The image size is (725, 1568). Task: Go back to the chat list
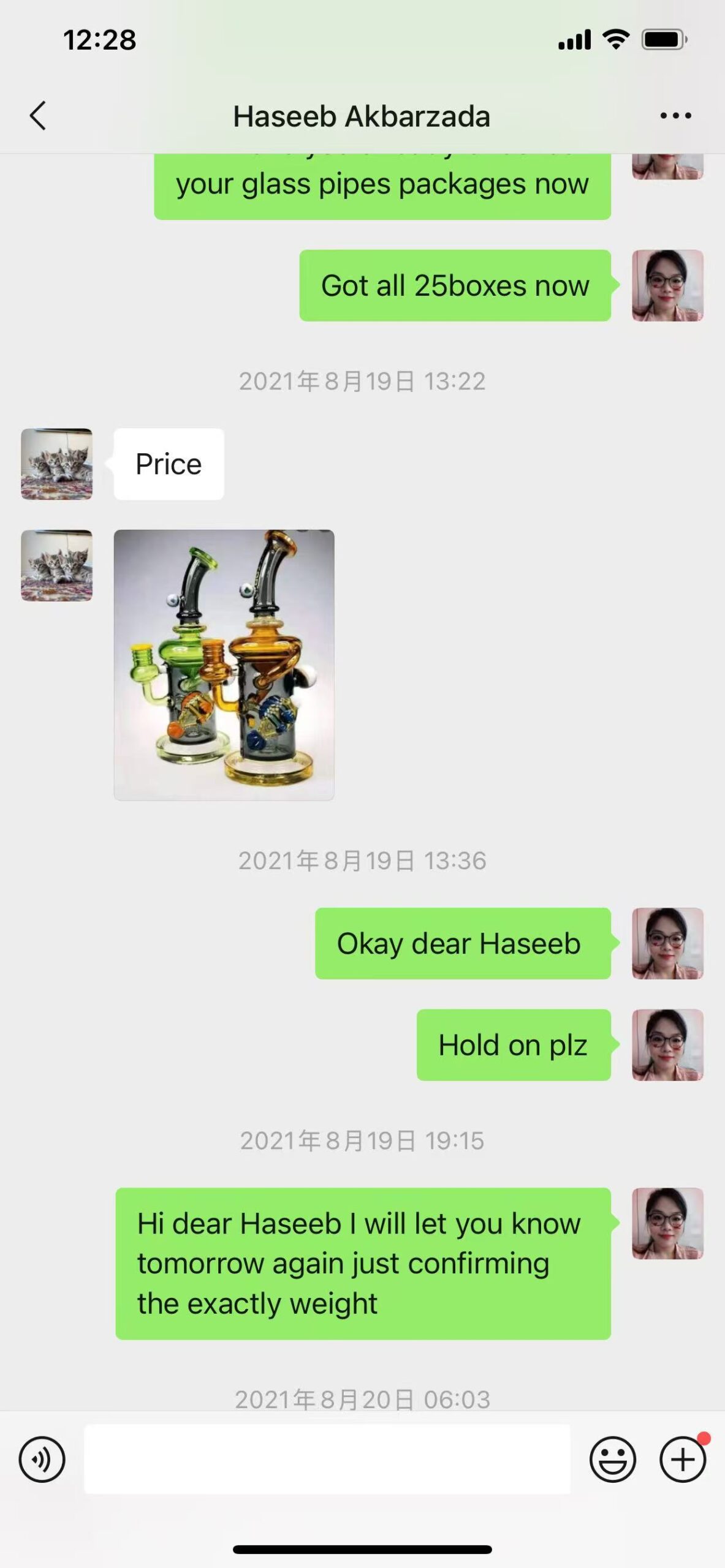click(x=38, y=116)
